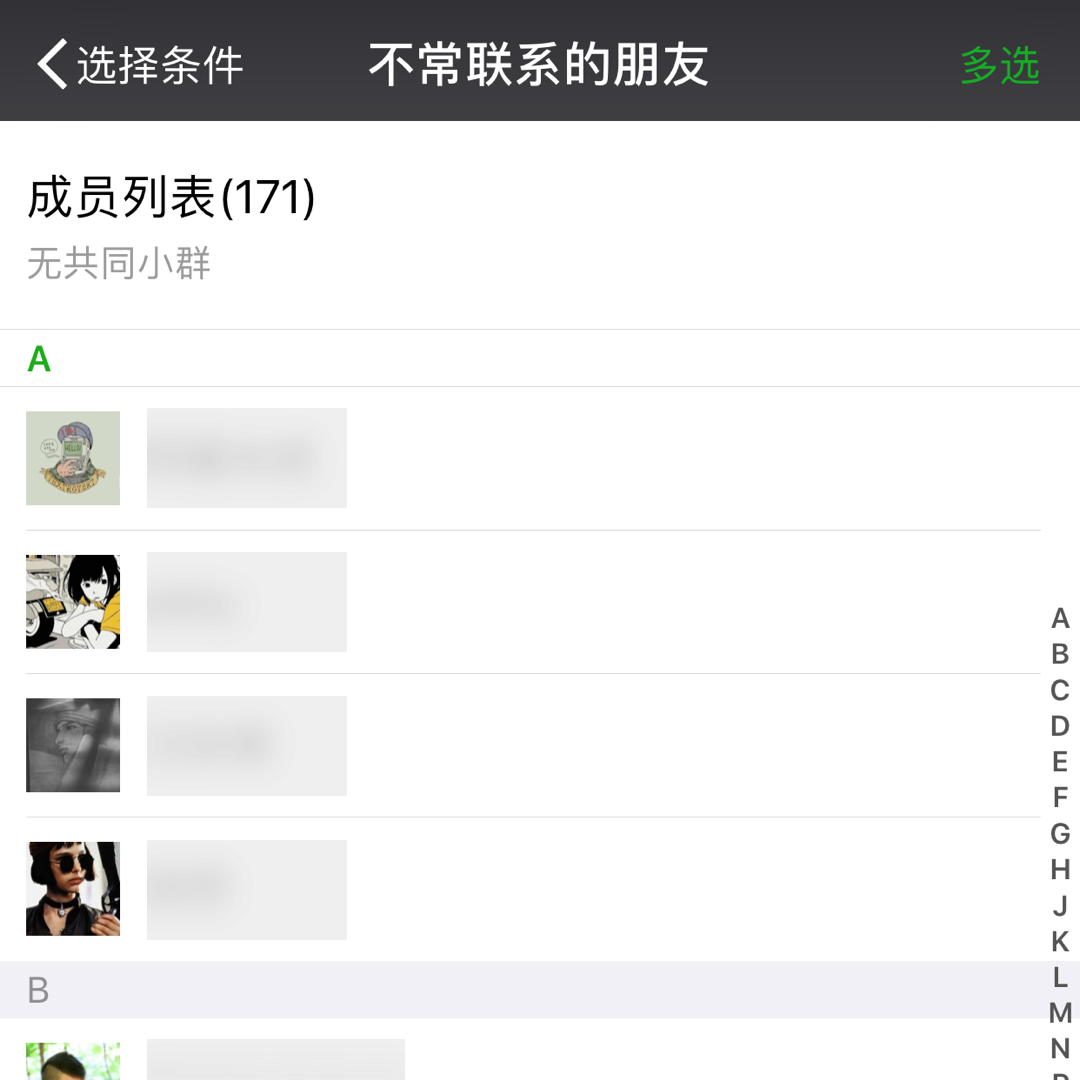Jump to letter L in index
Viewport: 1080px width, 1080px height.
1060,977
